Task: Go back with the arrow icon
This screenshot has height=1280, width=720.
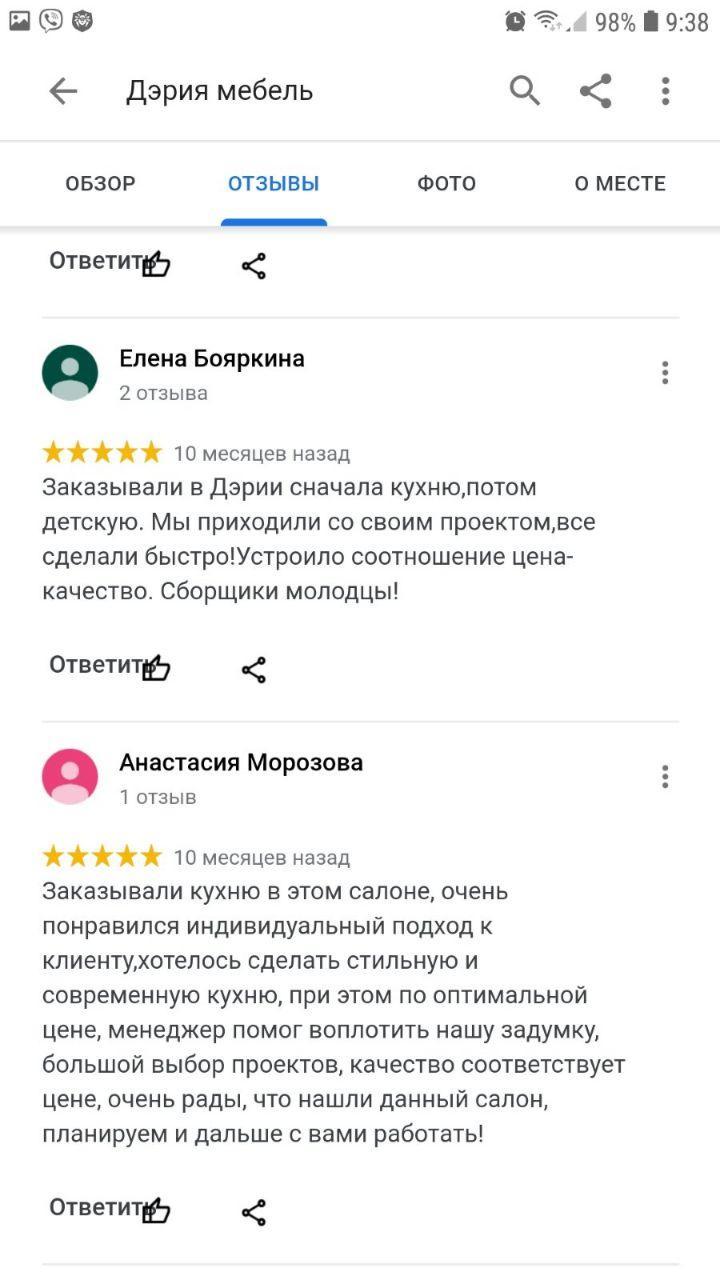Action: (63, 91)
